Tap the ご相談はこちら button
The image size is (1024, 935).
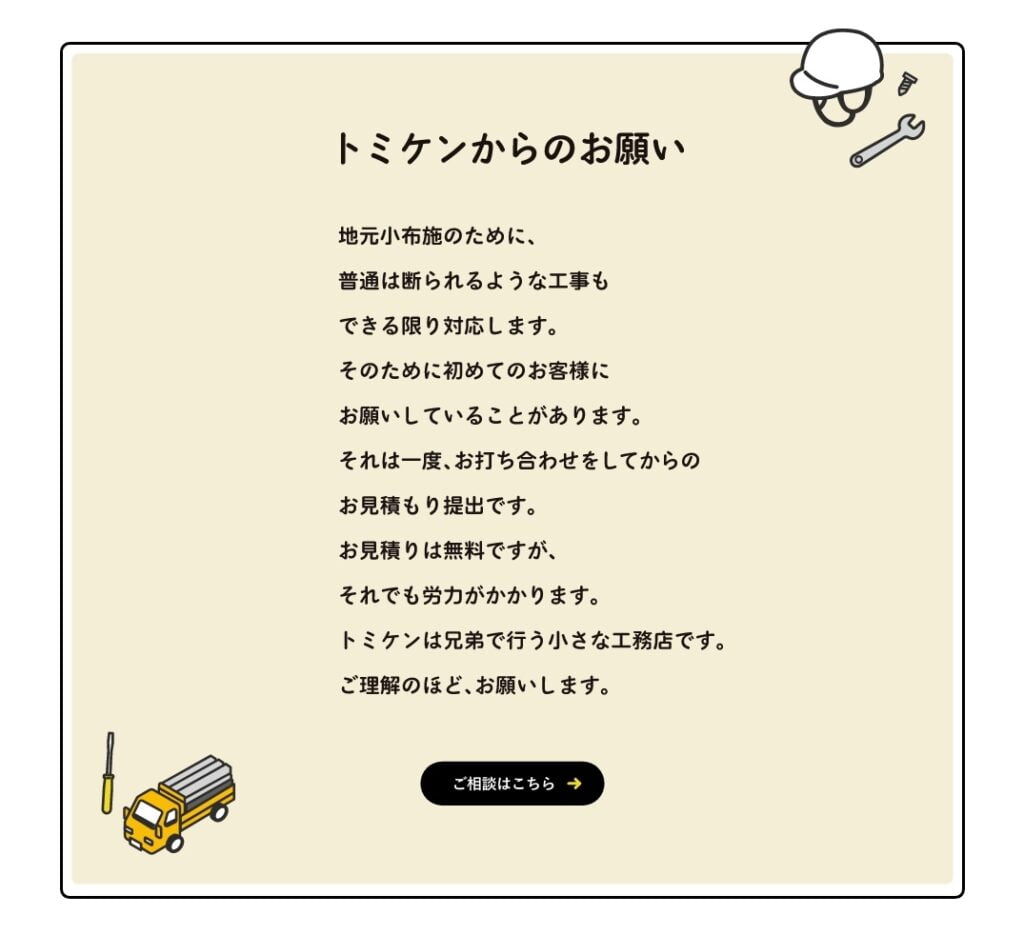512,783
